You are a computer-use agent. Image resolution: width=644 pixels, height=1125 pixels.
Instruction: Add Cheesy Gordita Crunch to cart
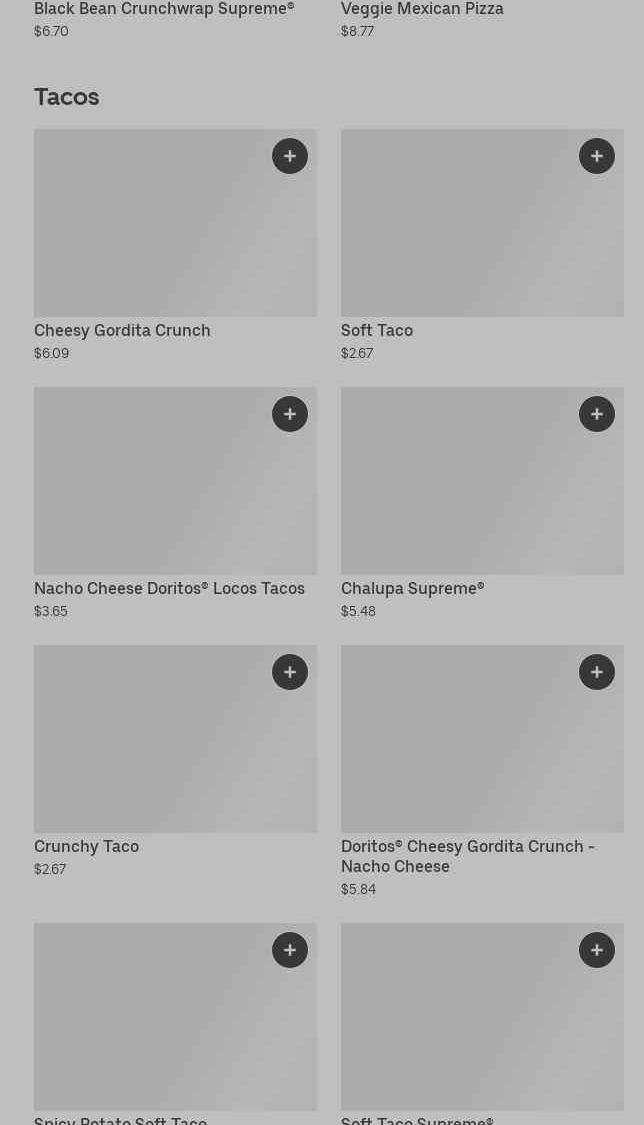(x=290, y=156)
